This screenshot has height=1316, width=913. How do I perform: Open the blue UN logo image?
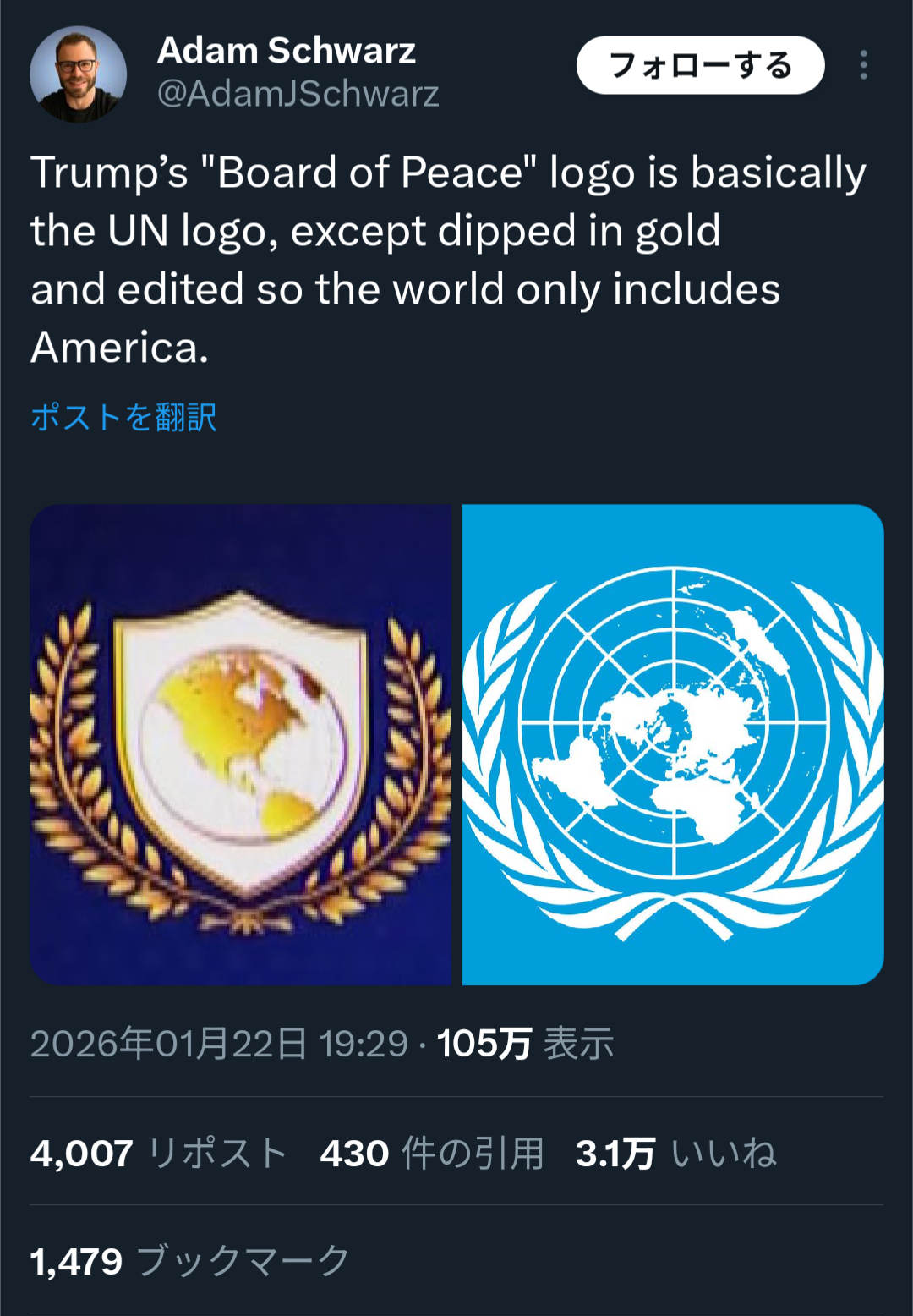click(x=673, y=744)
